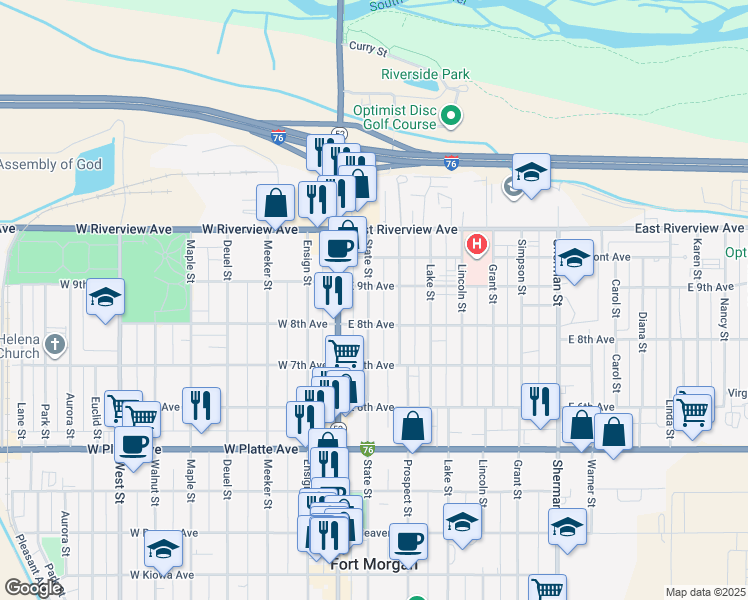The width and height of the screenshot is (748, 600).
Task: Tap the school marker near Beaumont Ave
Action: coord(575,261)
